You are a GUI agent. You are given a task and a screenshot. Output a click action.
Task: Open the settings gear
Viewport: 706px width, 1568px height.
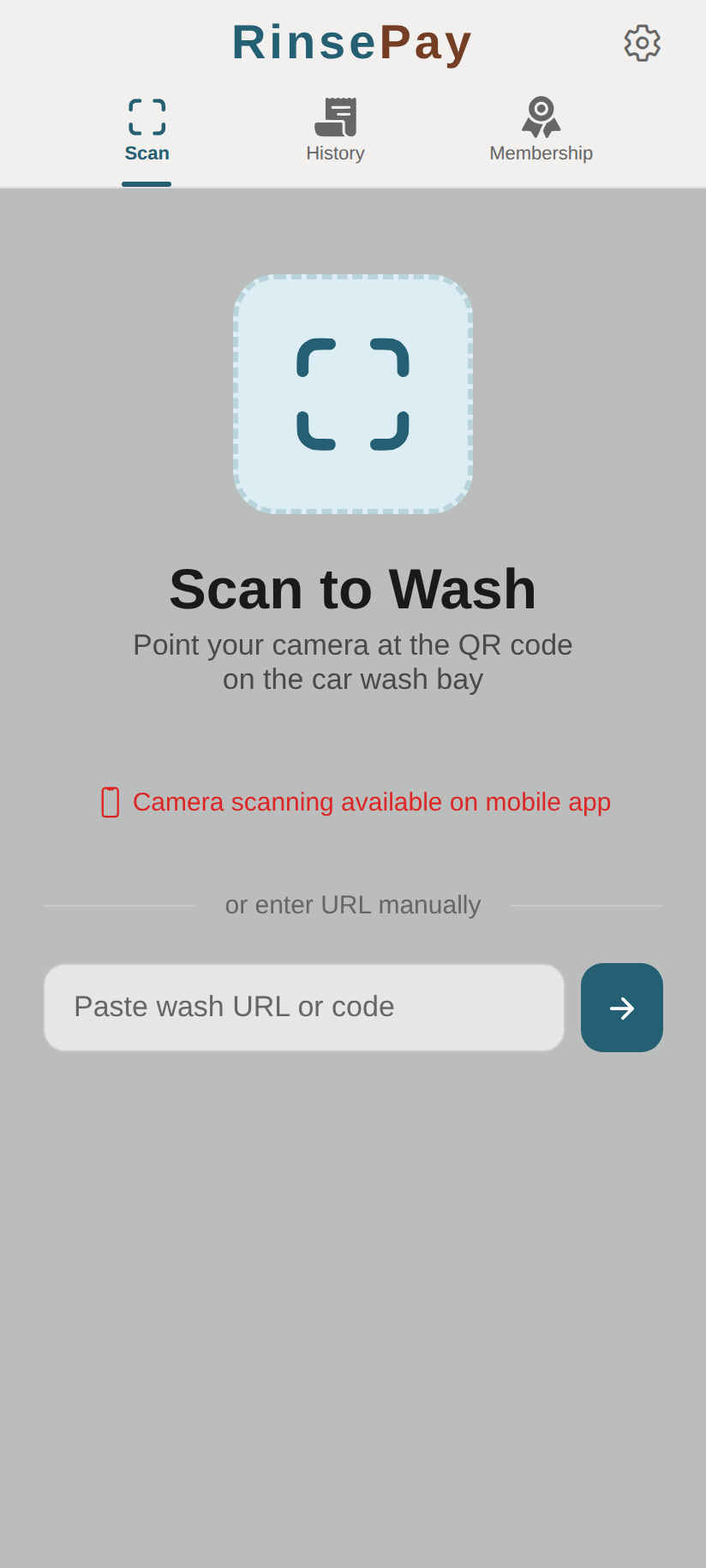tap(641, 42)
